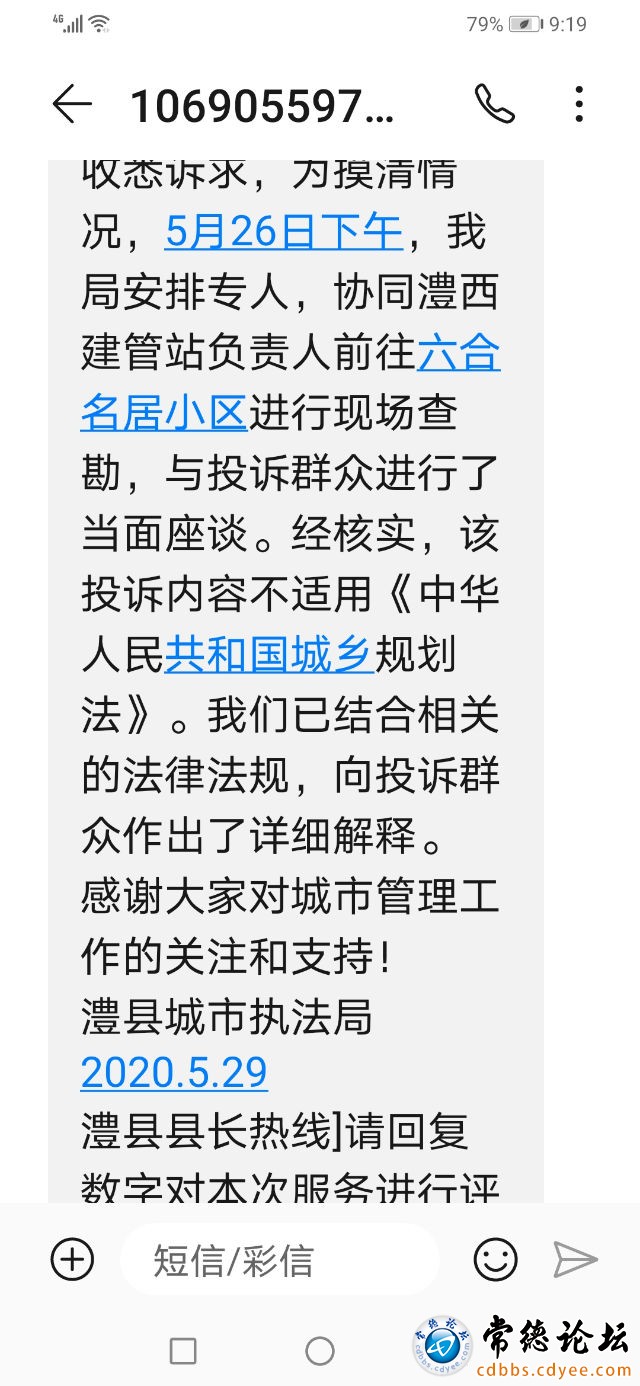Focus the 短信/彩信 message field
Image resolution: width=640 pixels, height=1386 pixels.
(280, 1260)
